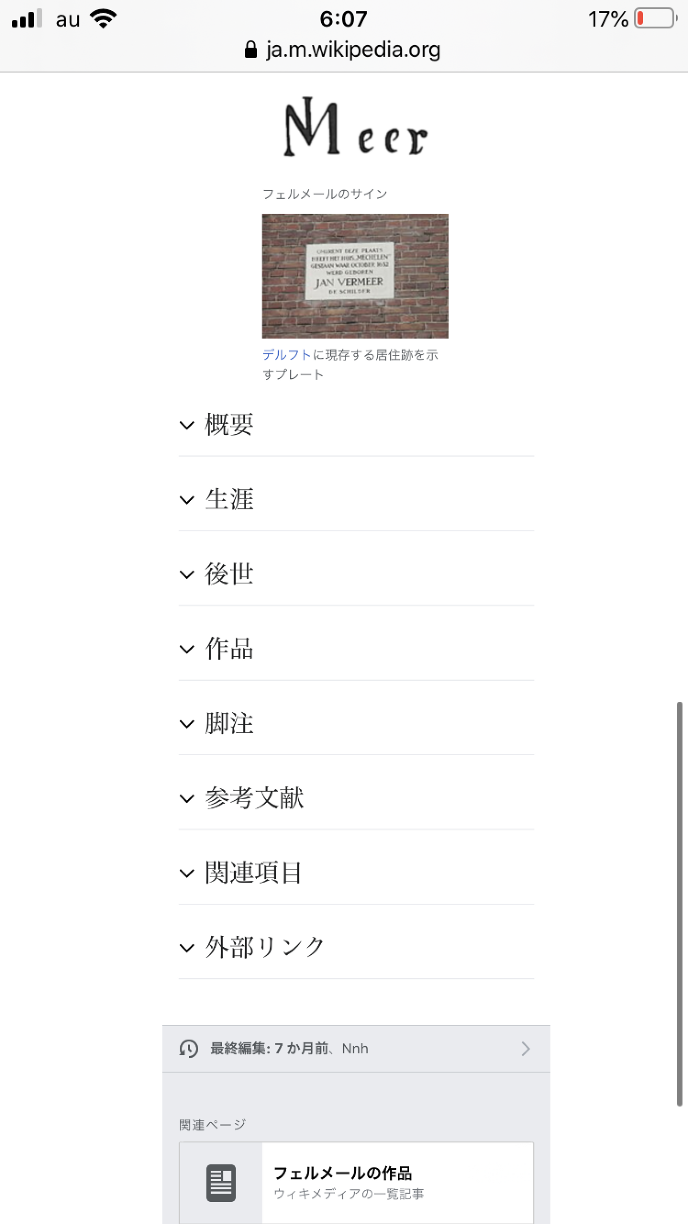Expand the 外部リンク section

click(265, 947)
